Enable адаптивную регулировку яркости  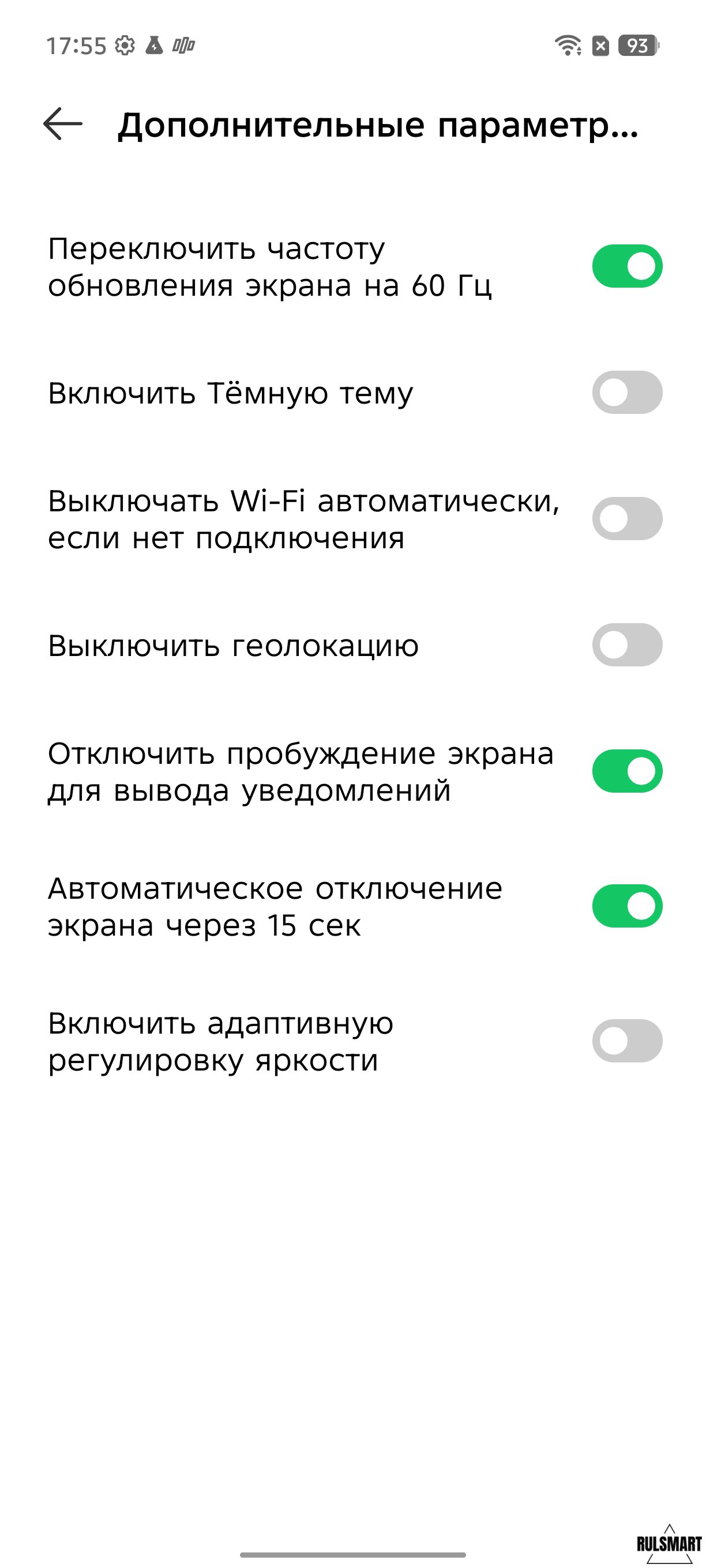[627, 1041]
